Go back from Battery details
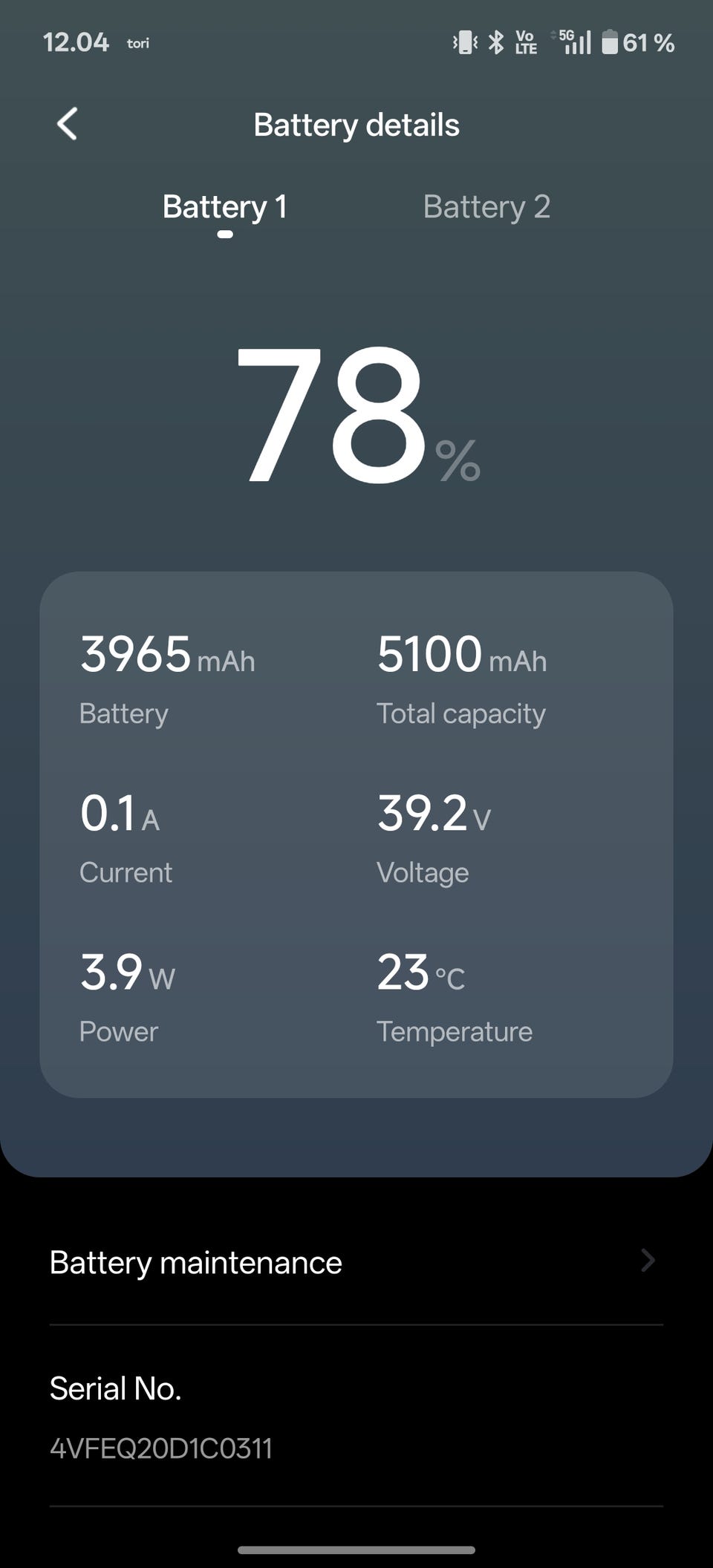 pos(68,124)
